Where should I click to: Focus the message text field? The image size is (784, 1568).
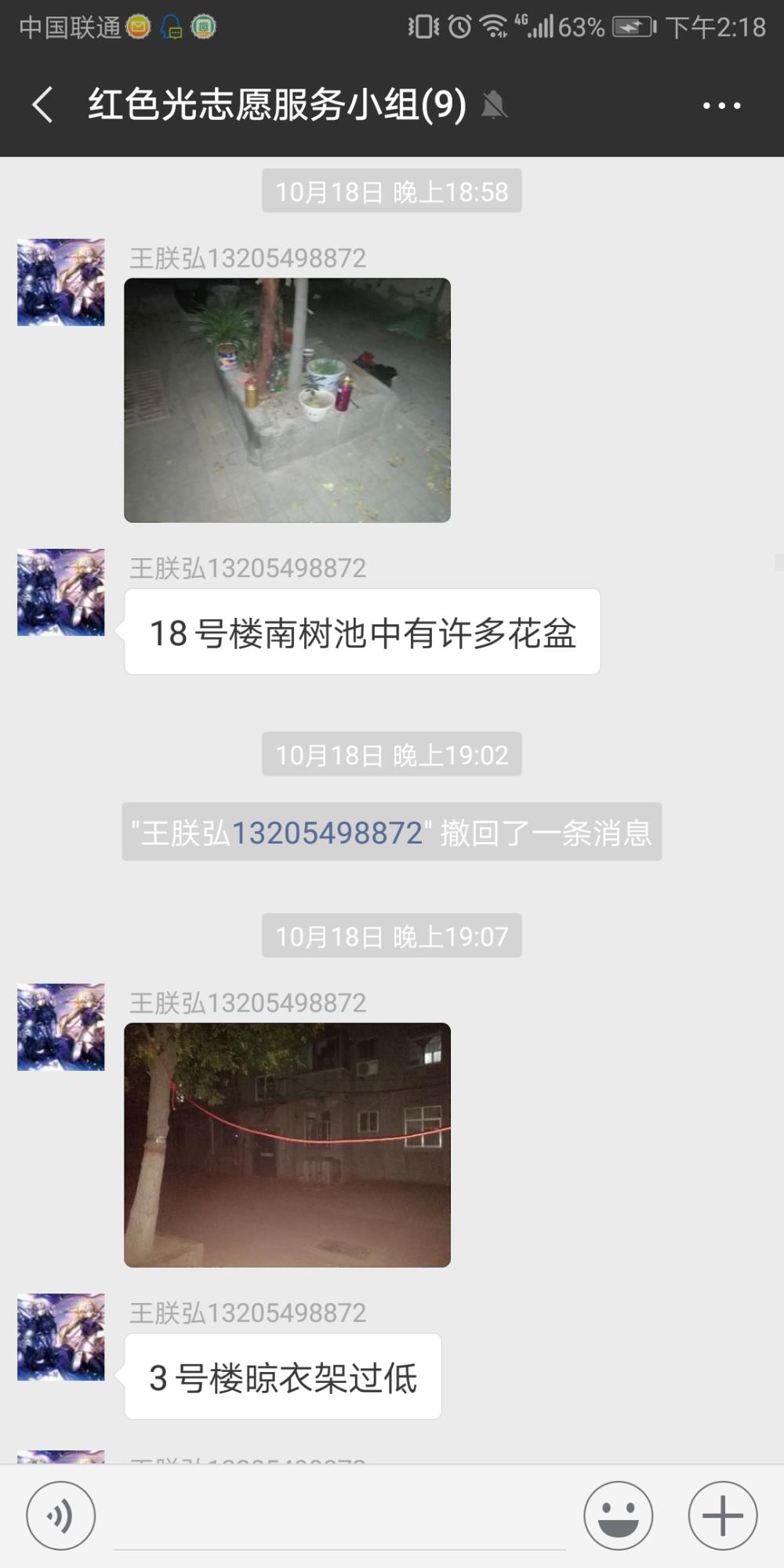(339, 1517)
